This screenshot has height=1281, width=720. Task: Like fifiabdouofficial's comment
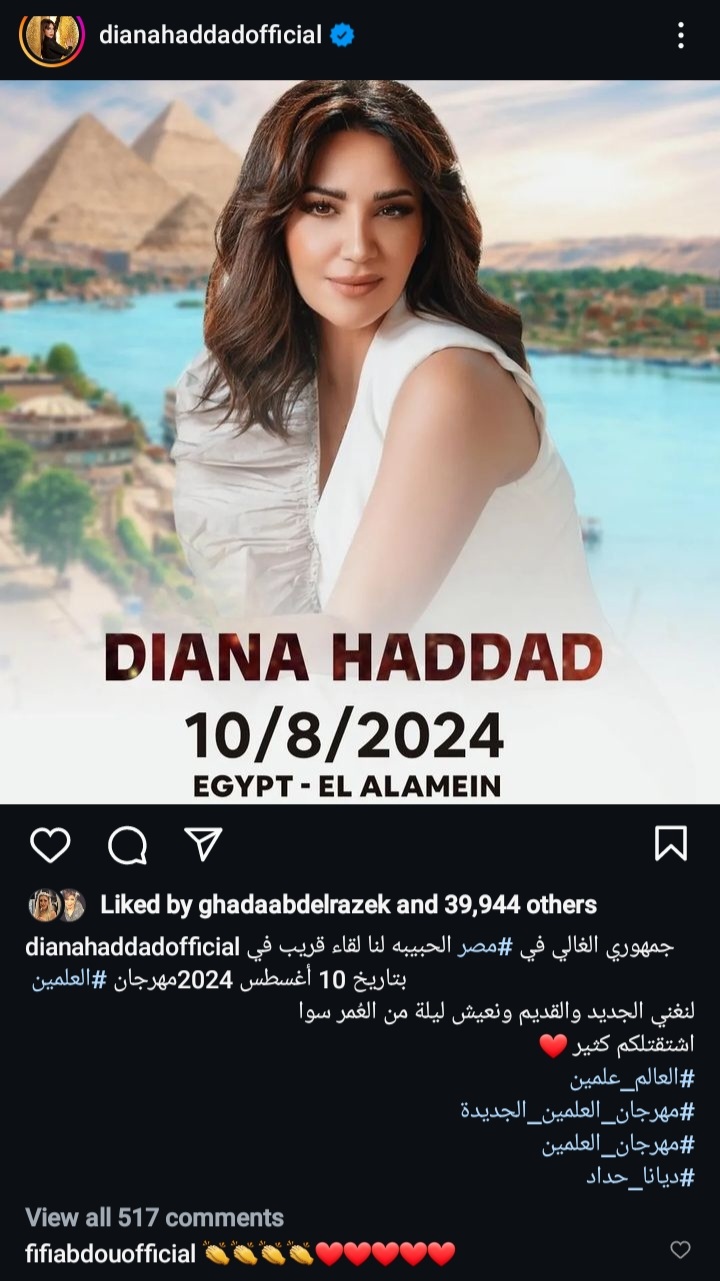point(680,1250)
